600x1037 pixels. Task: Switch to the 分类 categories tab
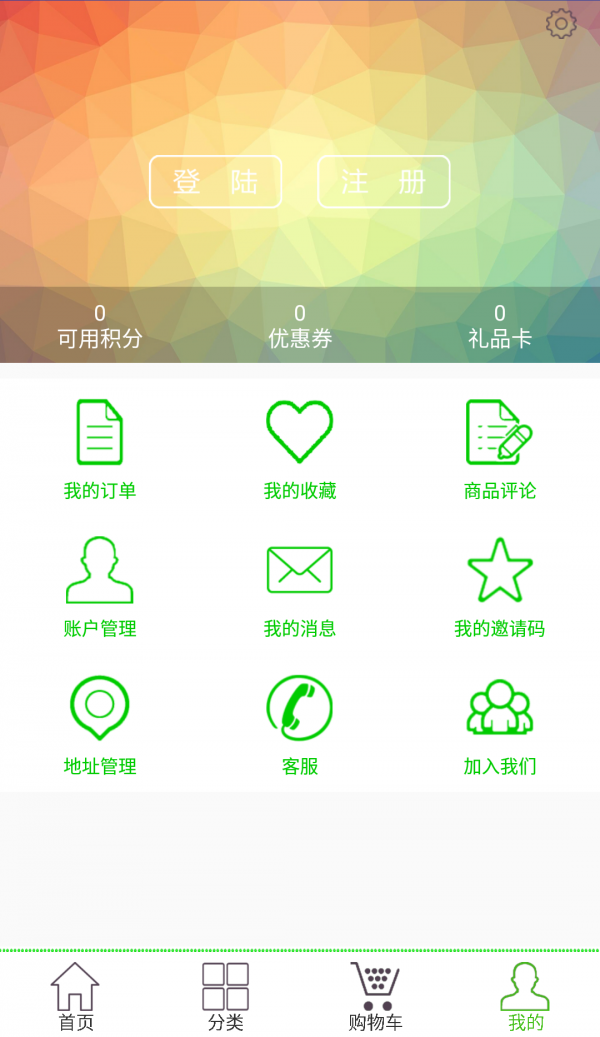point(226,996)
